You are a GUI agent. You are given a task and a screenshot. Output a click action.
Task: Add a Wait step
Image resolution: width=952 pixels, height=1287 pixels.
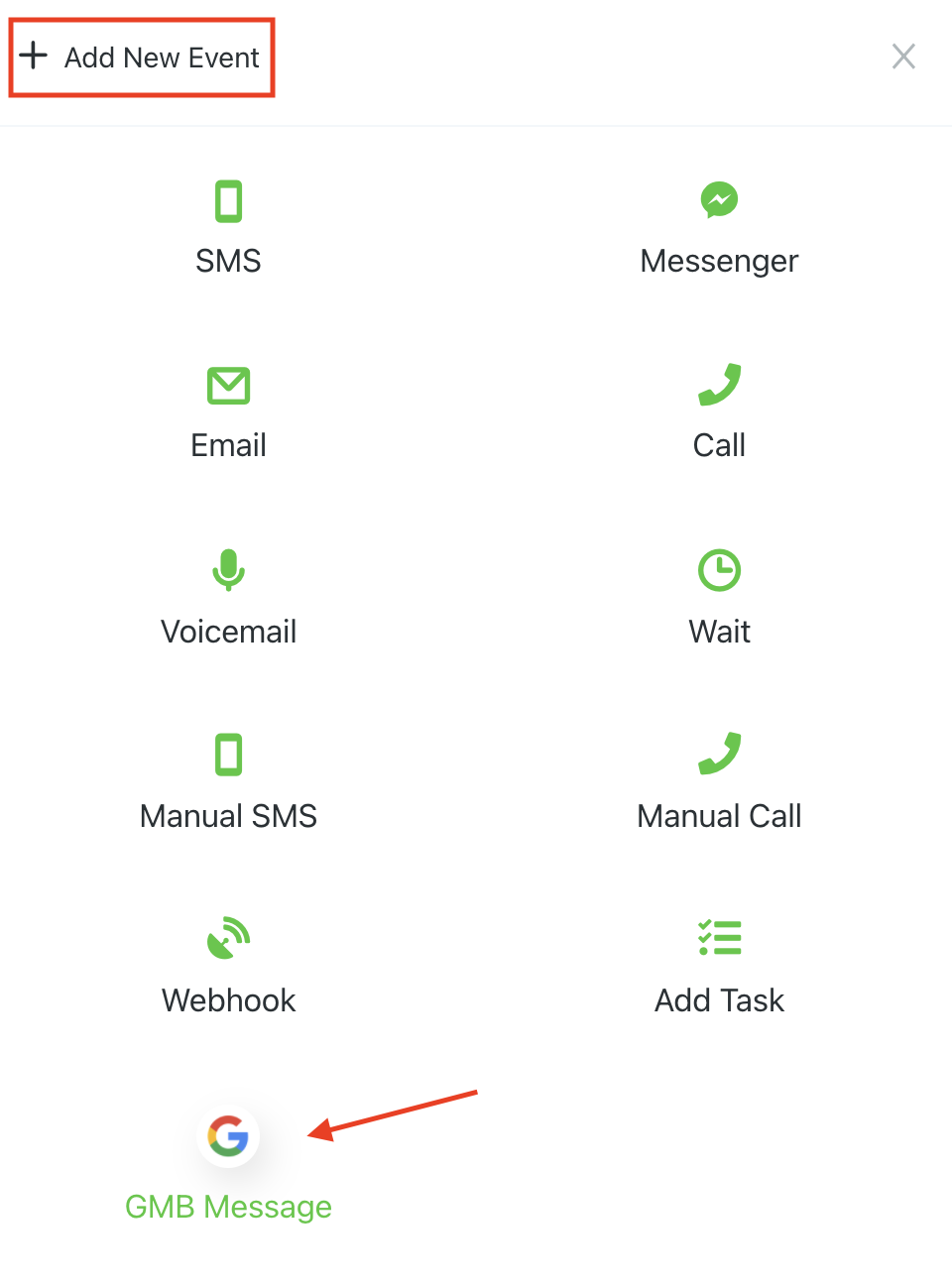pos(719,598)
